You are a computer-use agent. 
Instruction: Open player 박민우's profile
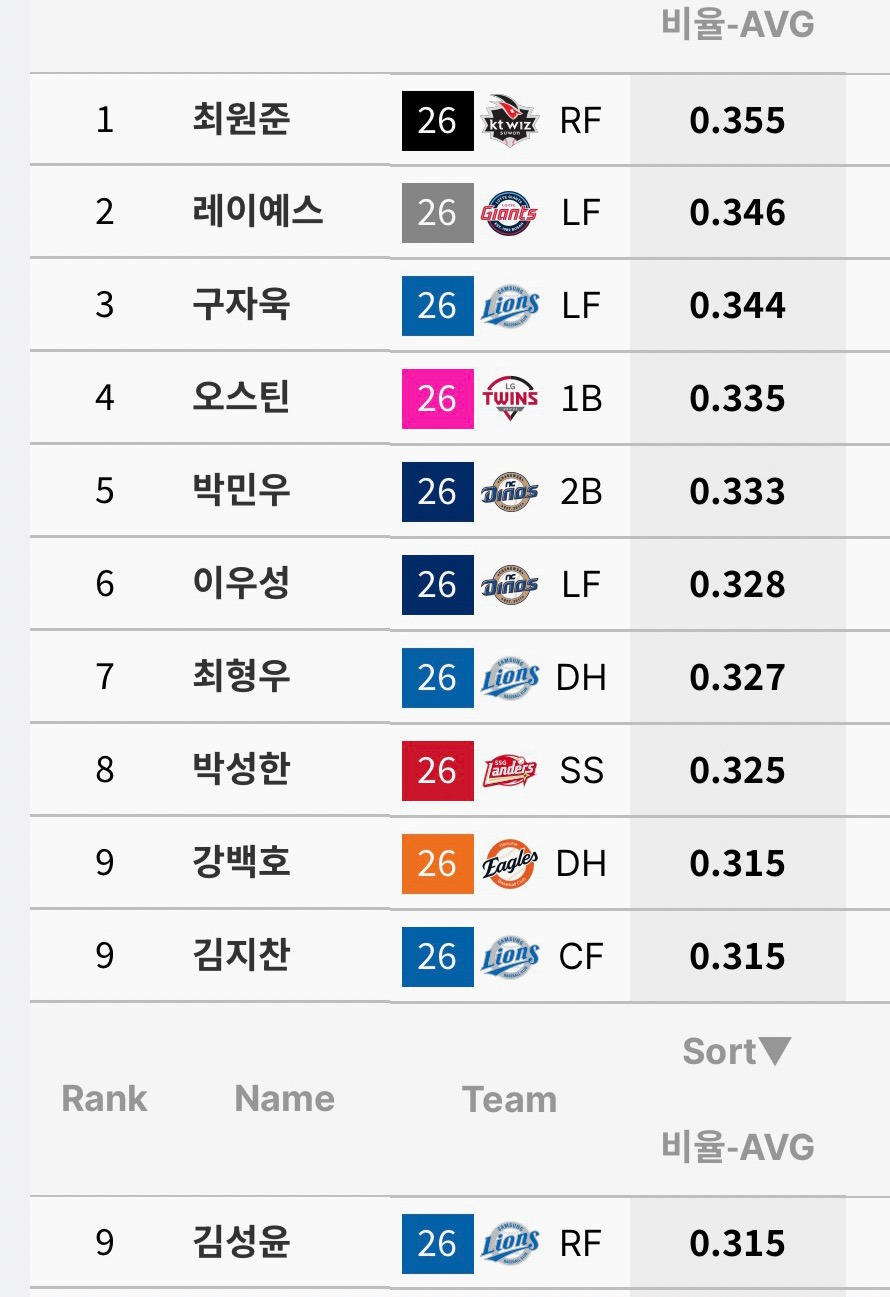(241, 491)
